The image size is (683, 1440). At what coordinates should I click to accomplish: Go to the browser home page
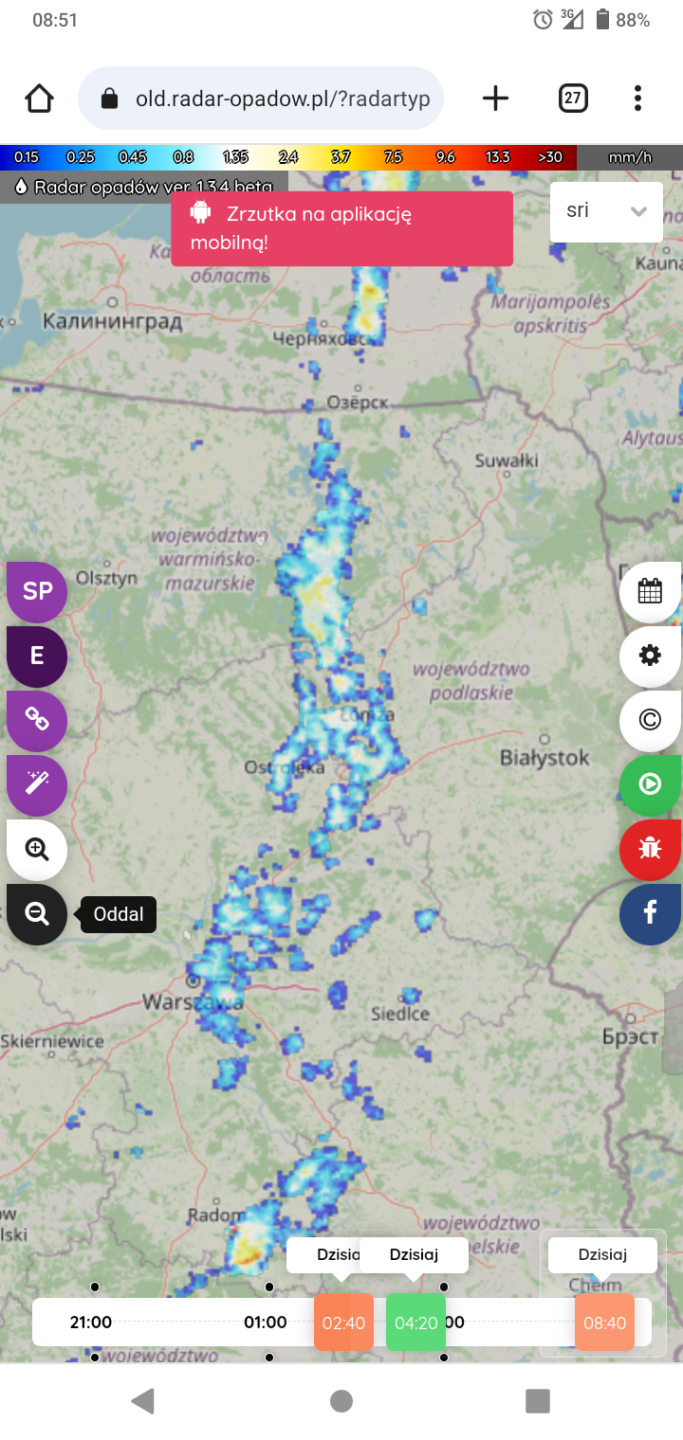39,98
